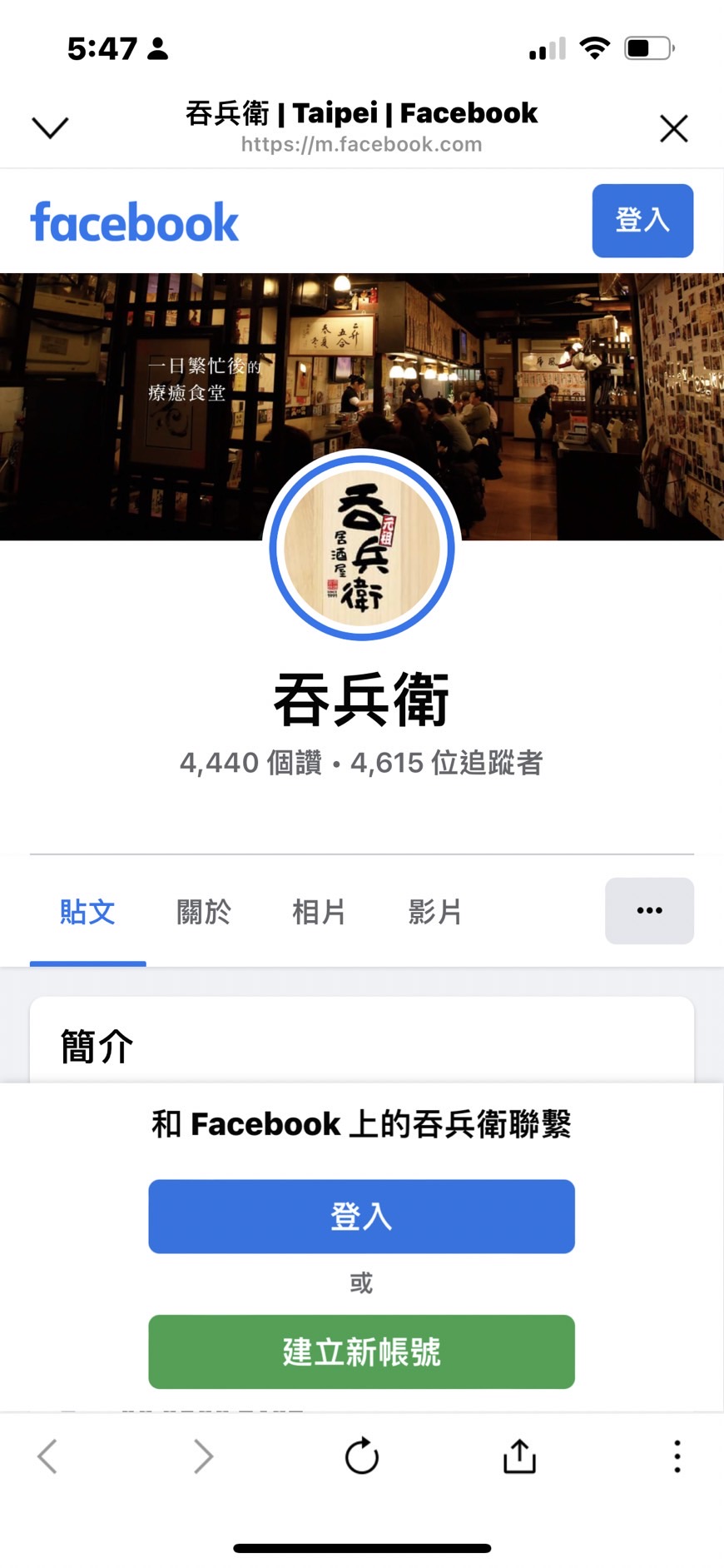
Task: Log in via the large blue 登入 button
Action: point(361,1216)
